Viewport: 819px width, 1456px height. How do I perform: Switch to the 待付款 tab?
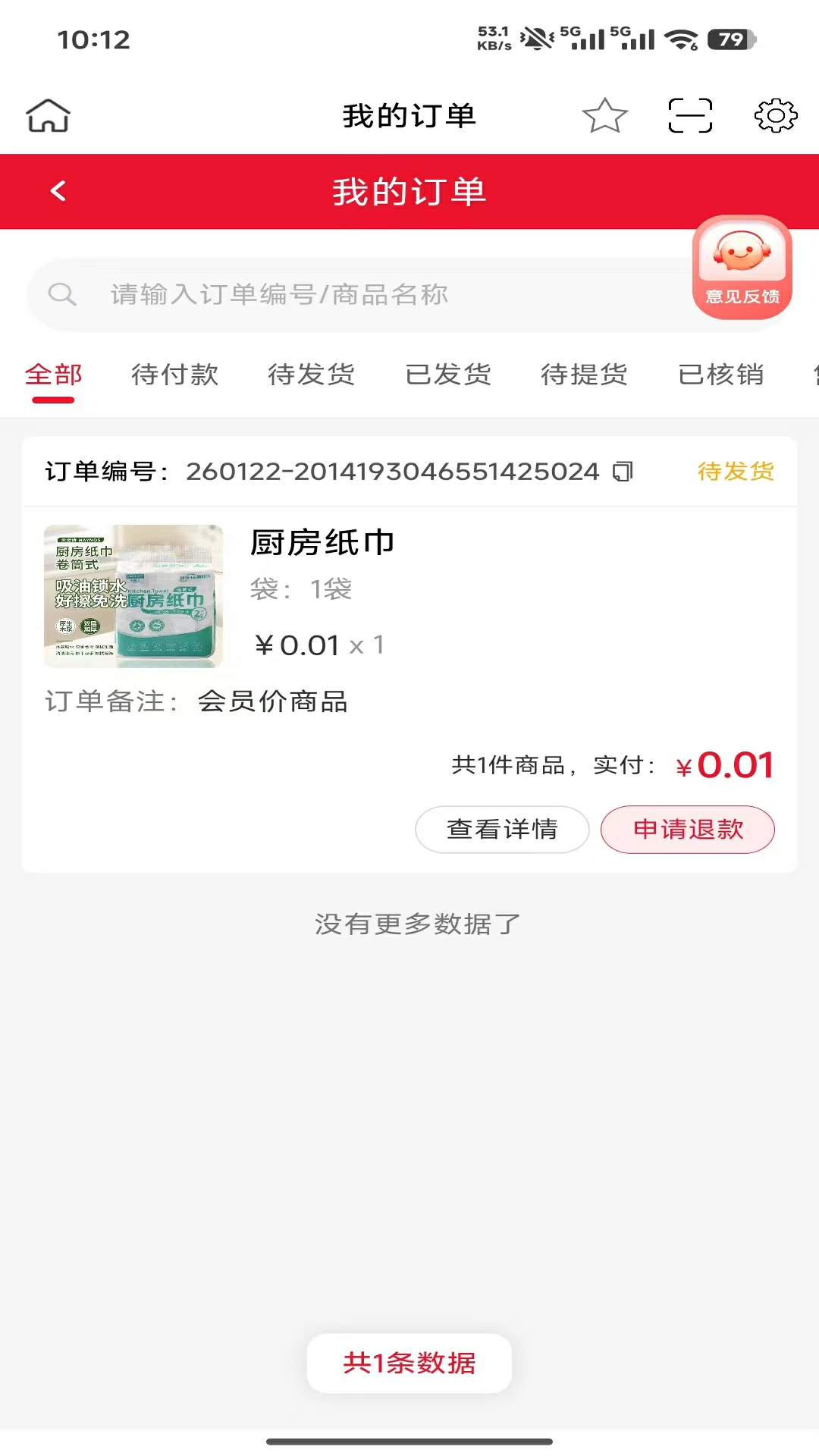pyautogui.click(x=174, y=375)
